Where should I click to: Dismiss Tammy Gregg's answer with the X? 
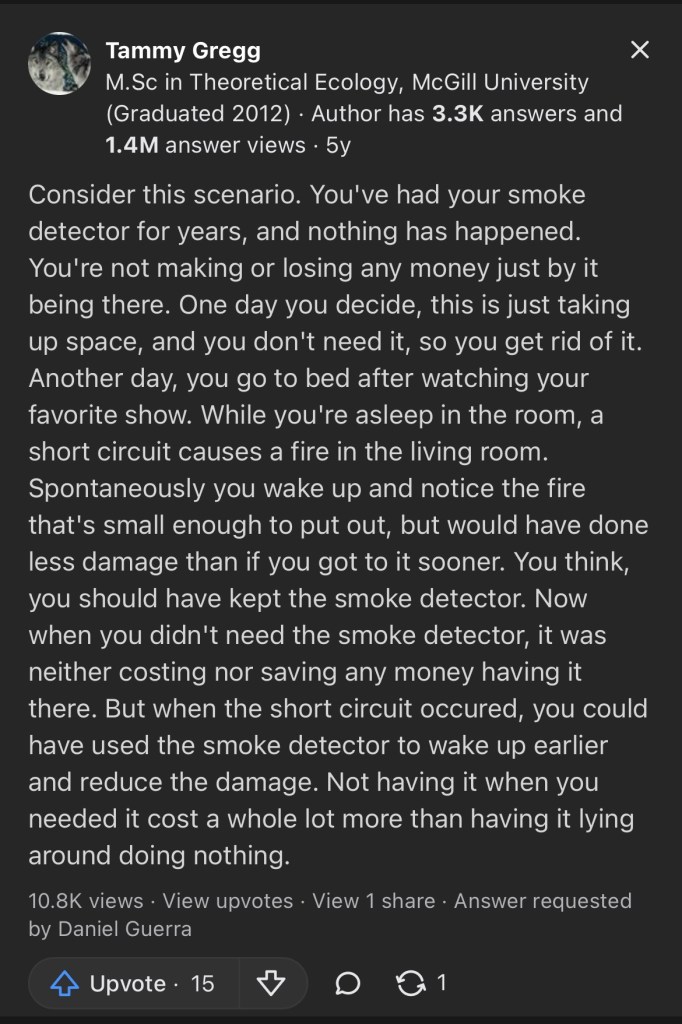639,50
